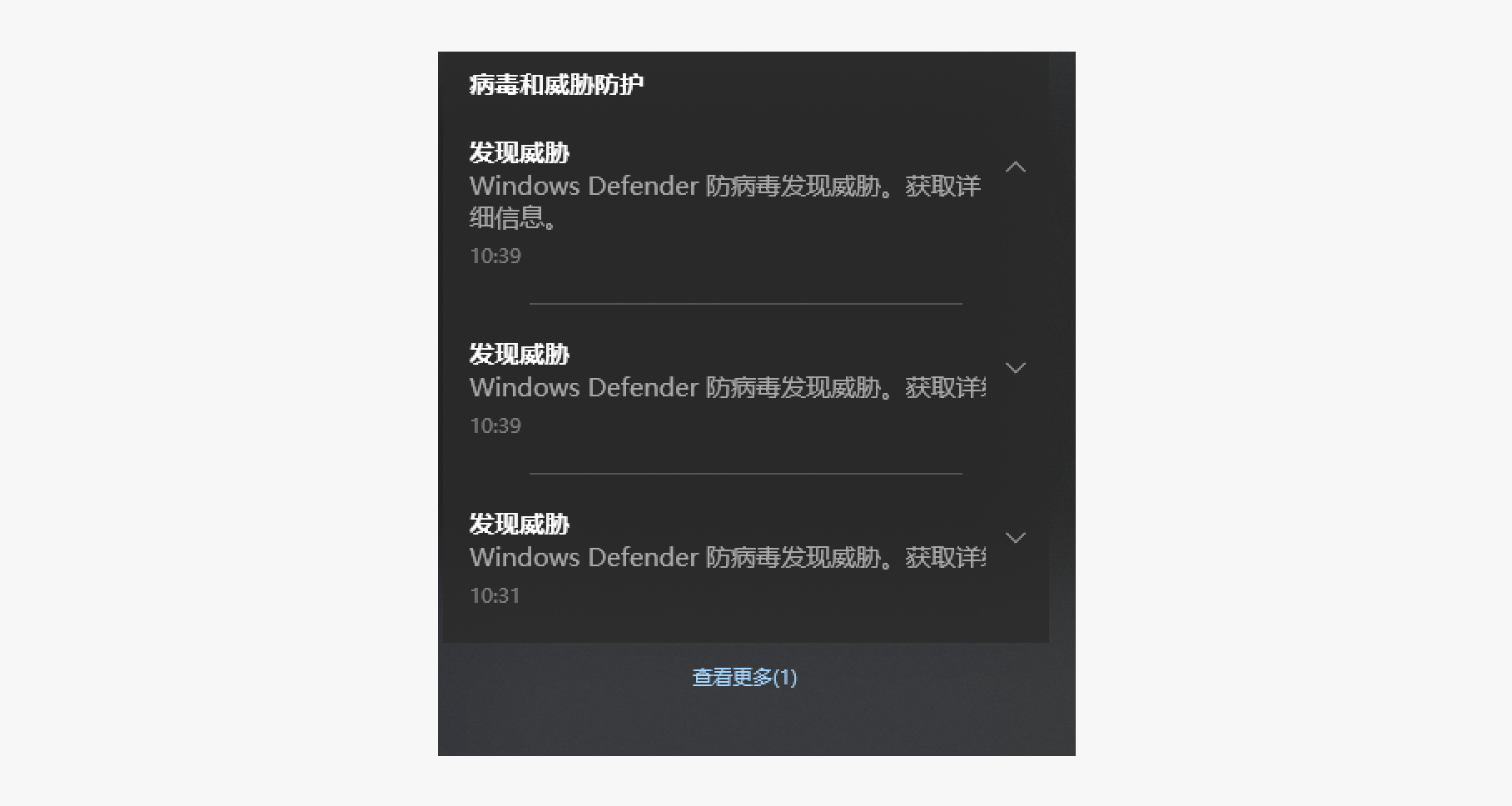Expand the 10:31 发现威胁 notification
The image size is (1512, 806).
tap(1015, 537)
